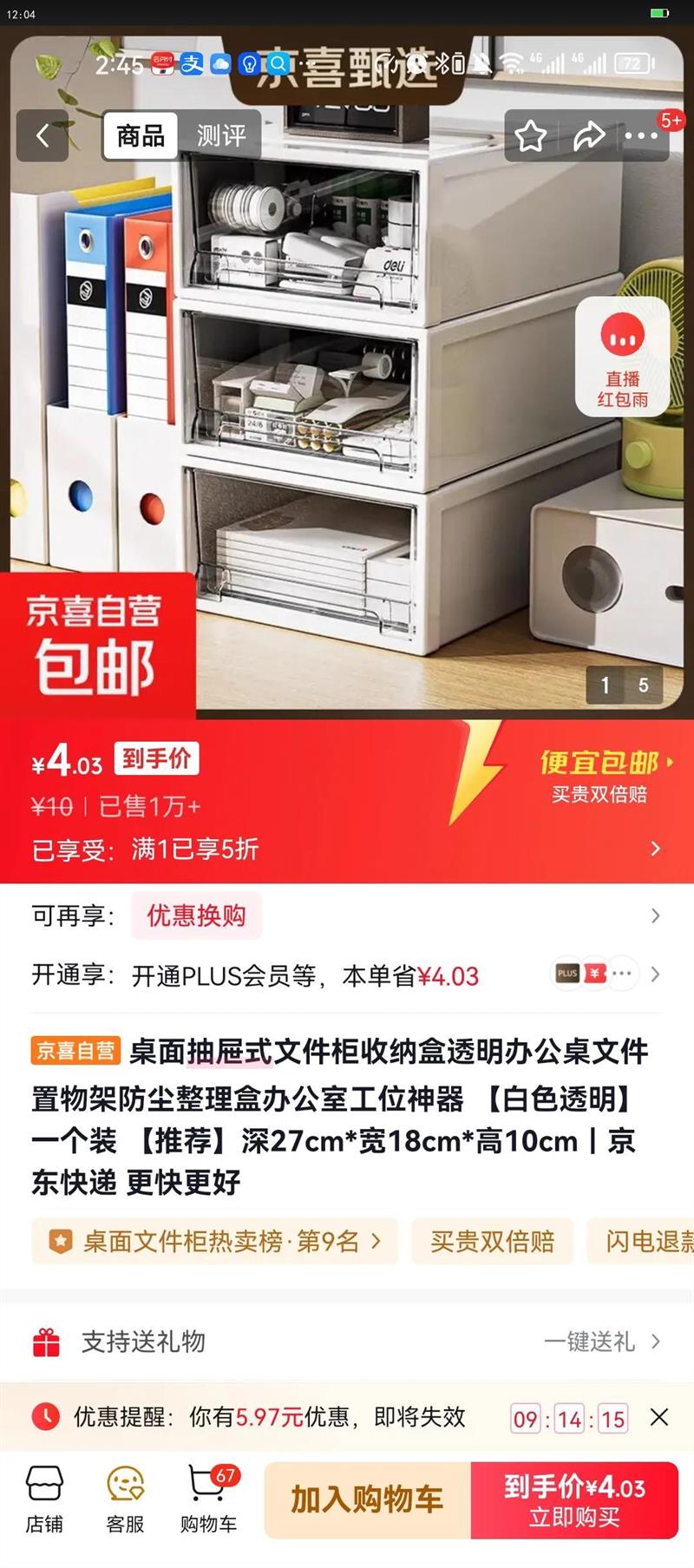This screenshot has height=1568, width=694.
Task: Go back with the left arrow
Action: (43, 136)
